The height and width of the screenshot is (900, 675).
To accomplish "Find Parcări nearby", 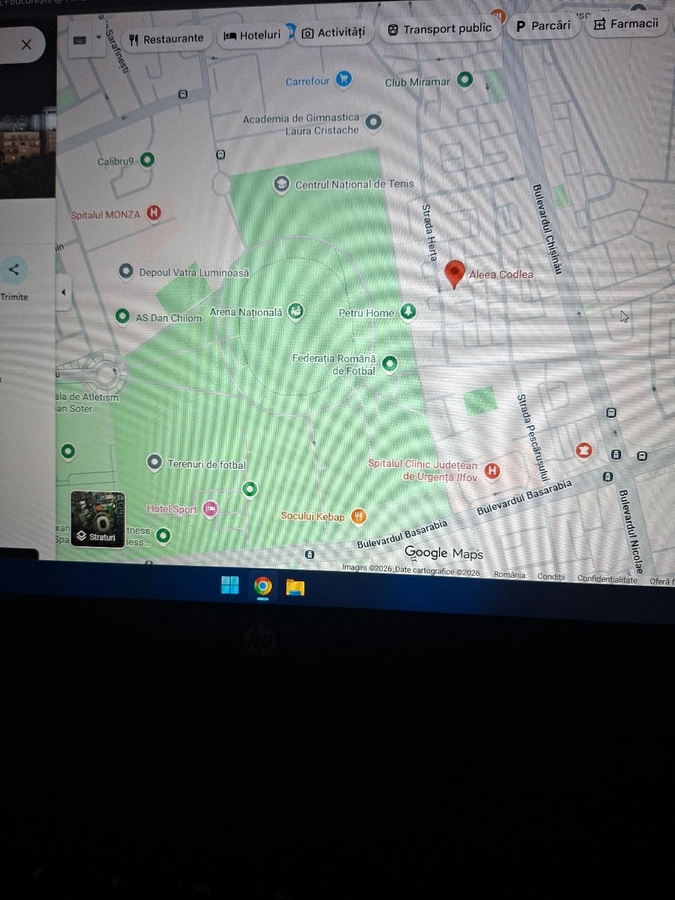I will point(543,26).
